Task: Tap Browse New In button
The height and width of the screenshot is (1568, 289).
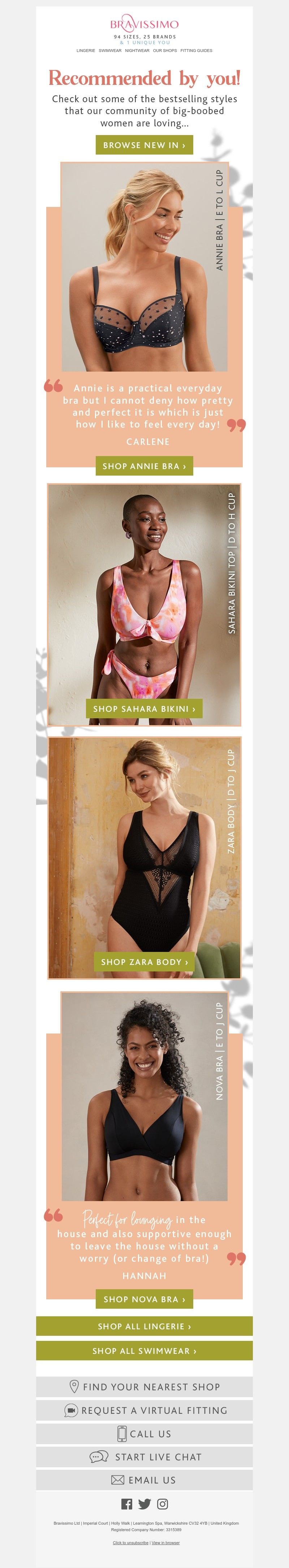Action: pyautogui.click(x=144, y=145)
